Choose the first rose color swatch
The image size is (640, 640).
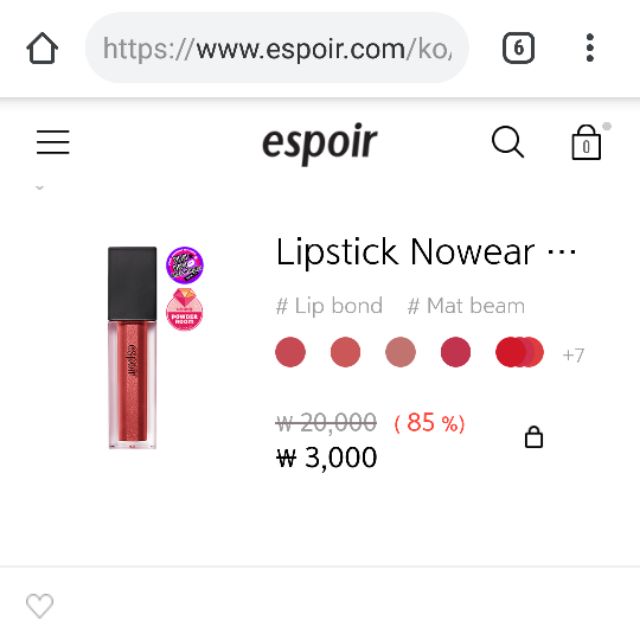click(x=290, y=352)
